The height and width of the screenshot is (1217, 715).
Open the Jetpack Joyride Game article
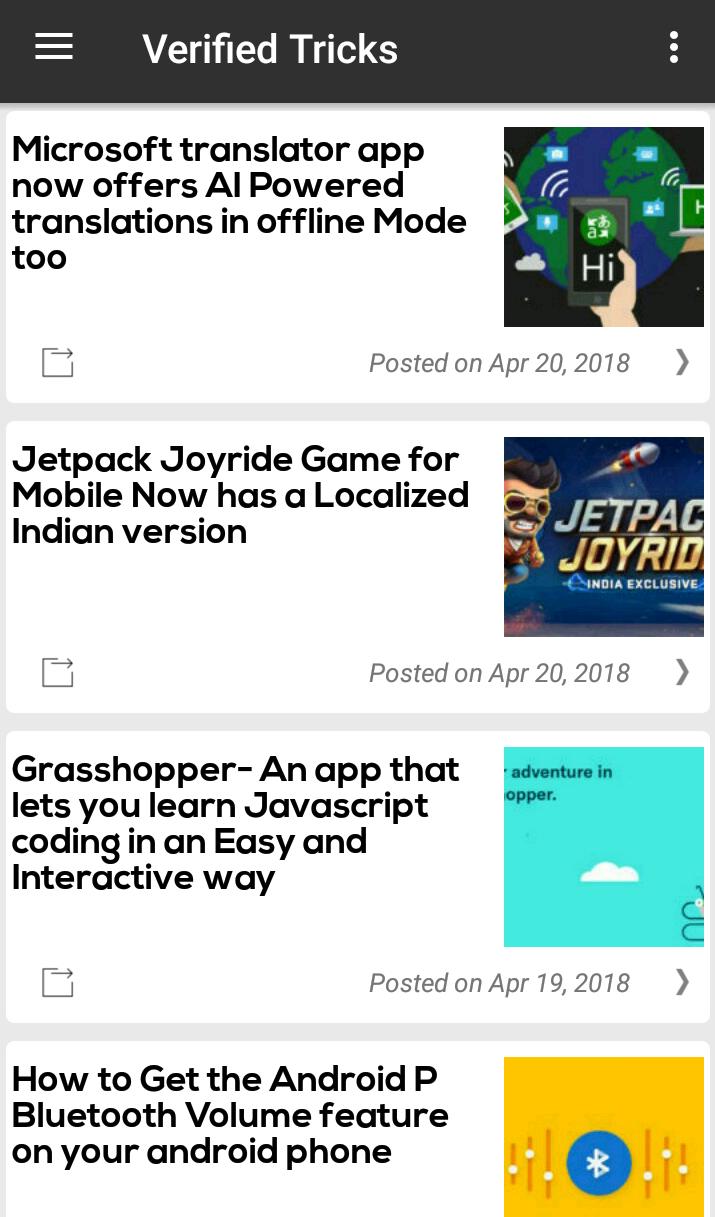[240, 495]
